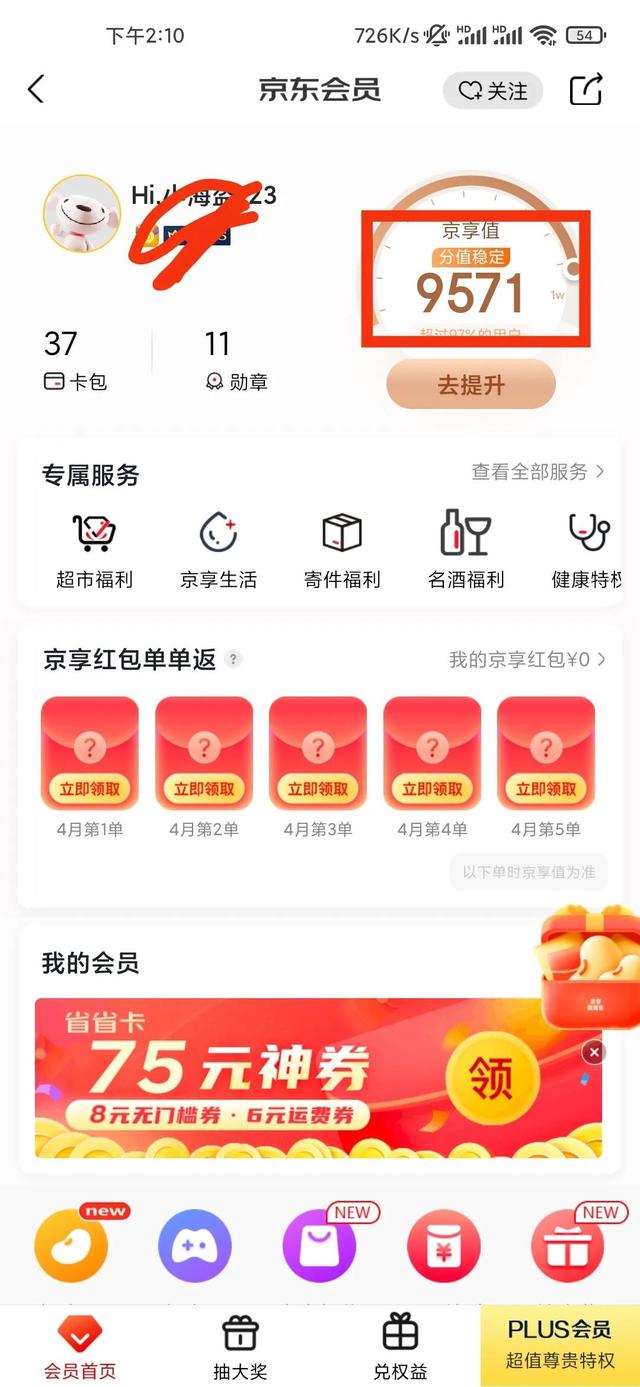Go back from 京东会员 page
640x1387 pixels.
click(36, 90)
